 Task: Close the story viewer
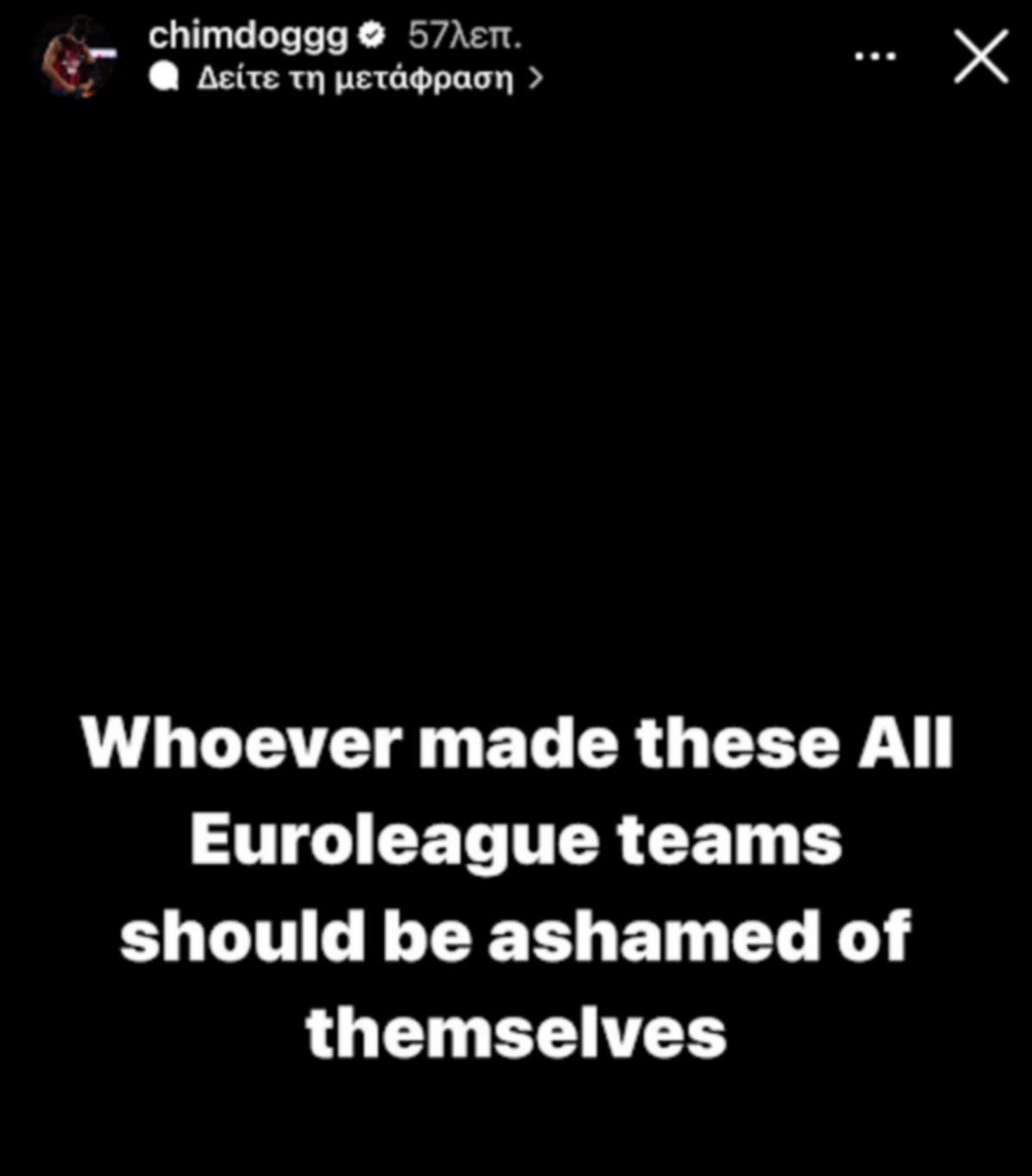point(980,57)
